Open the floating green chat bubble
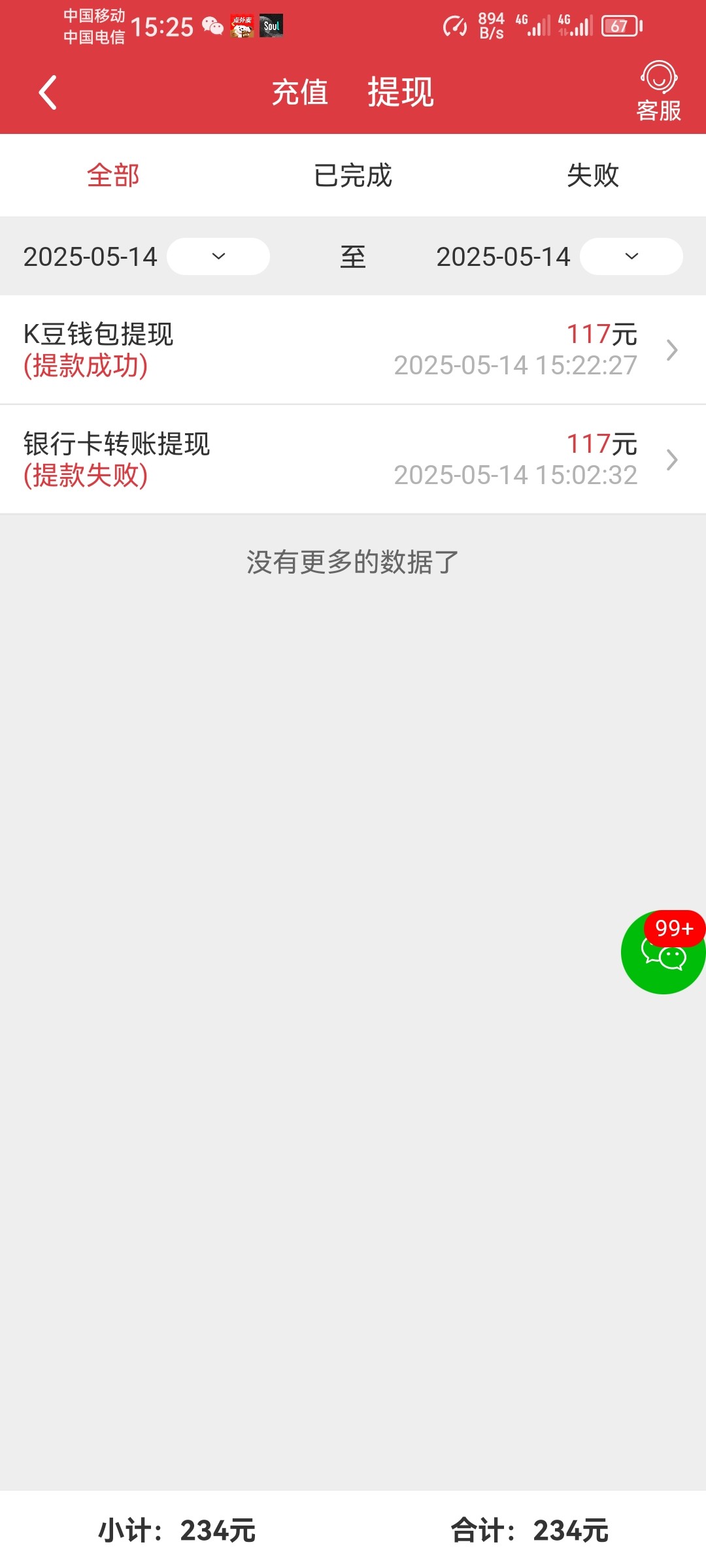This screenshot has height=1568, width=706. coord(664,952)
